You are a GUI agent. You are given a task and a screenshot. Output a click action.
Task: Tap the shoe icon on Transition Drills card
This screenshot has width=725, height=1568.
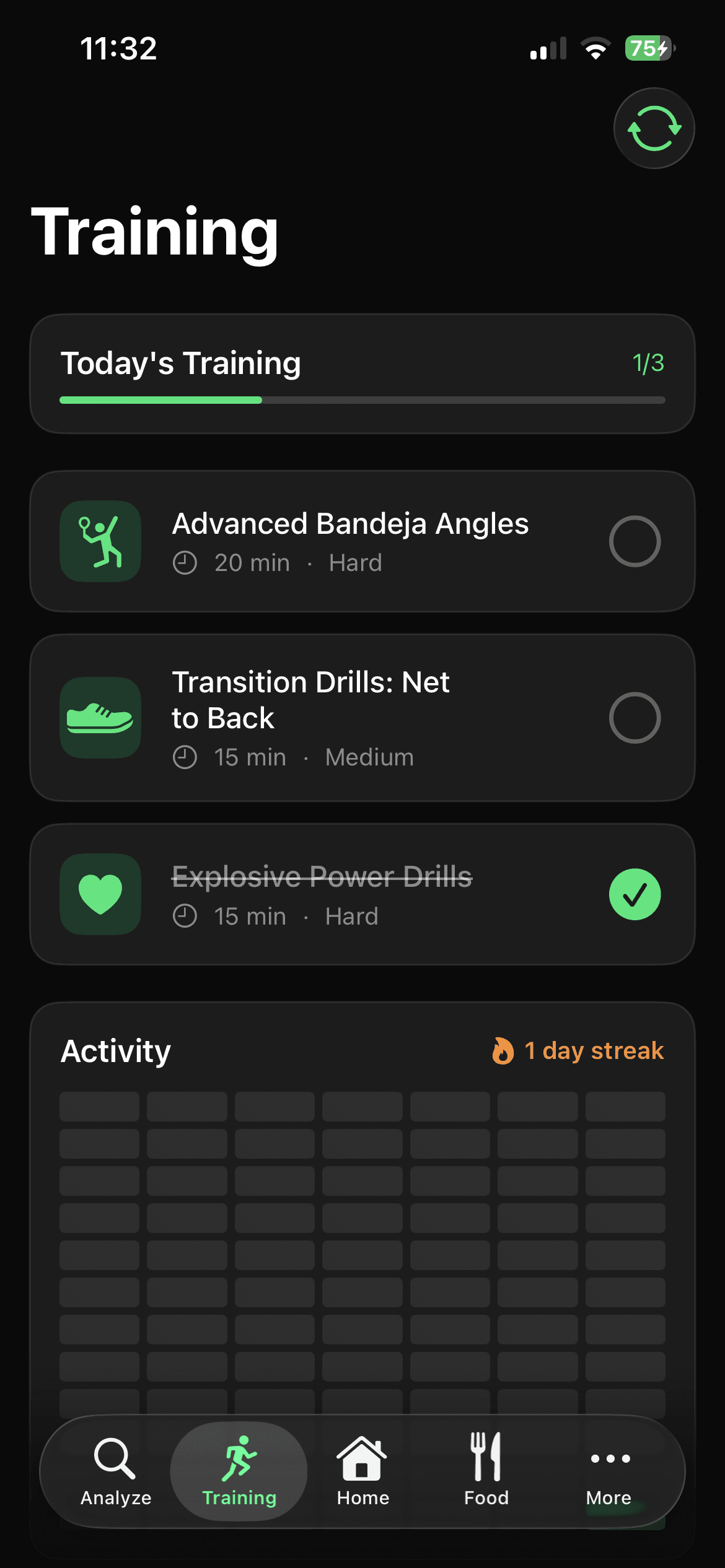coord(100,718)
